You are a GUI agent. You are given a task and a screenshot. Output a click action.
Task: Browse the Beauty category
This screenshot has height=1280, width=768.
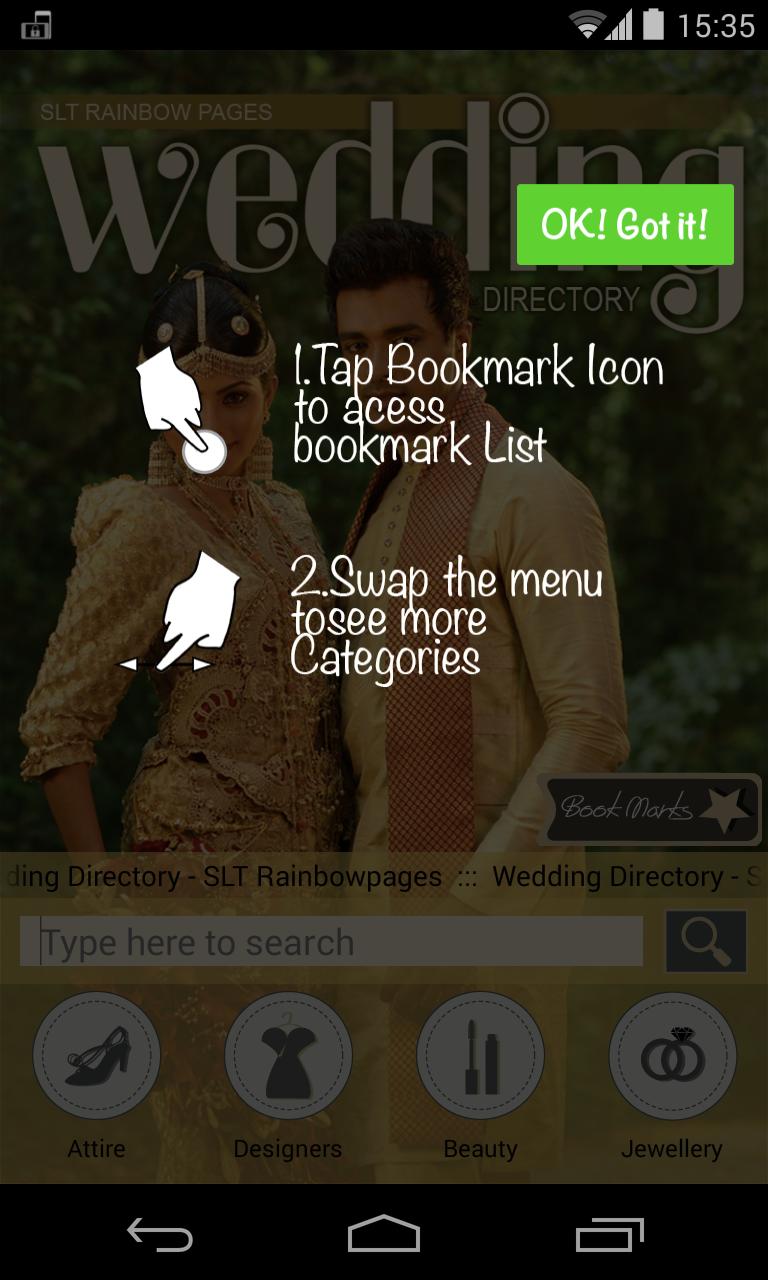[x=480, y=1056]
